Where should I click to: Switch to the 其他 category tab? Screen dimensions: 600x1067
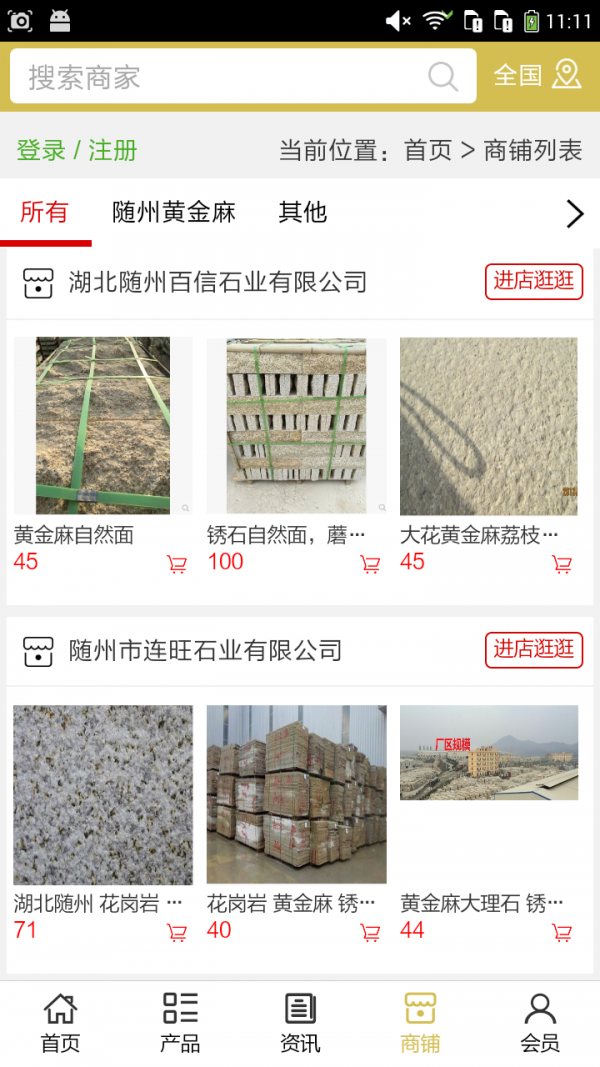coord(302,212)
